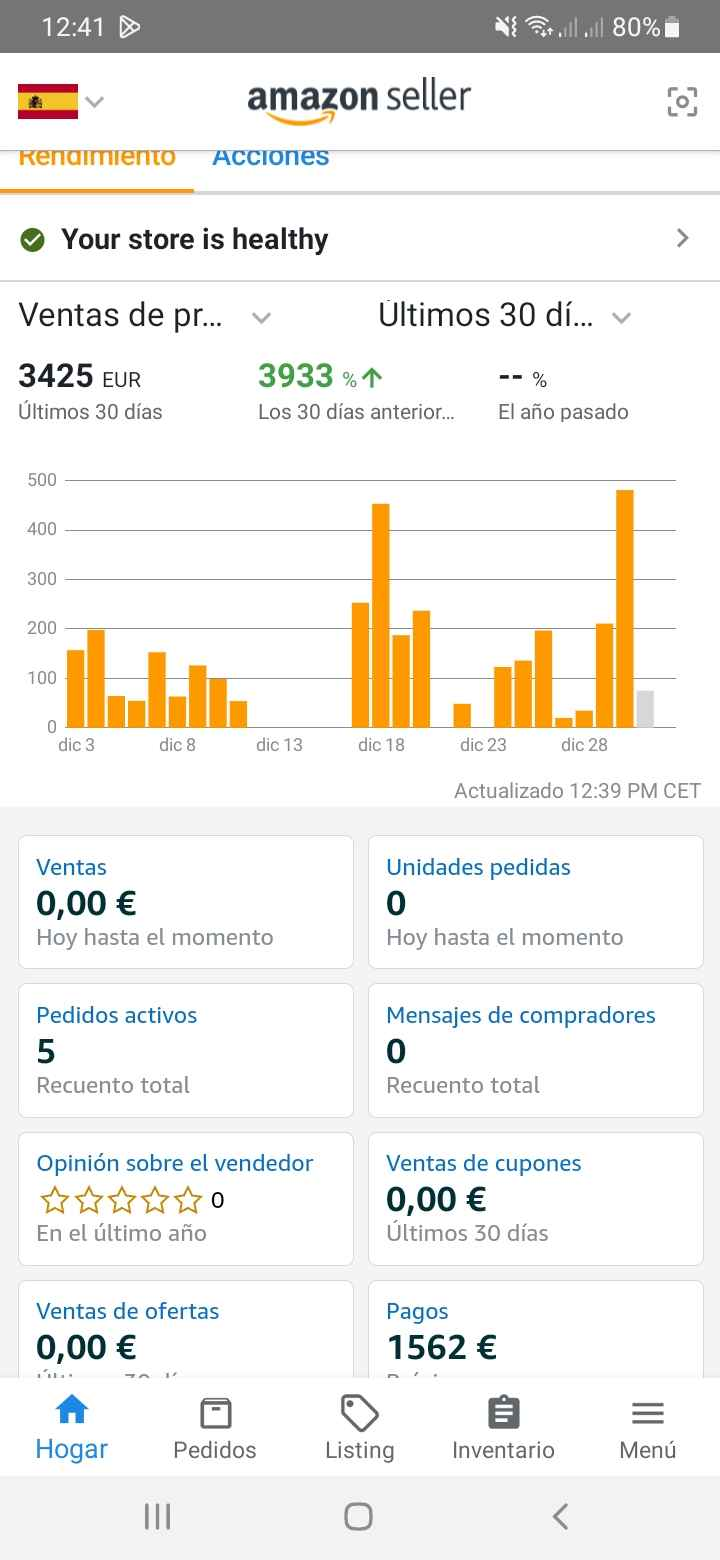Open Mensajes de compradores card

click(x=536, y=1050)
